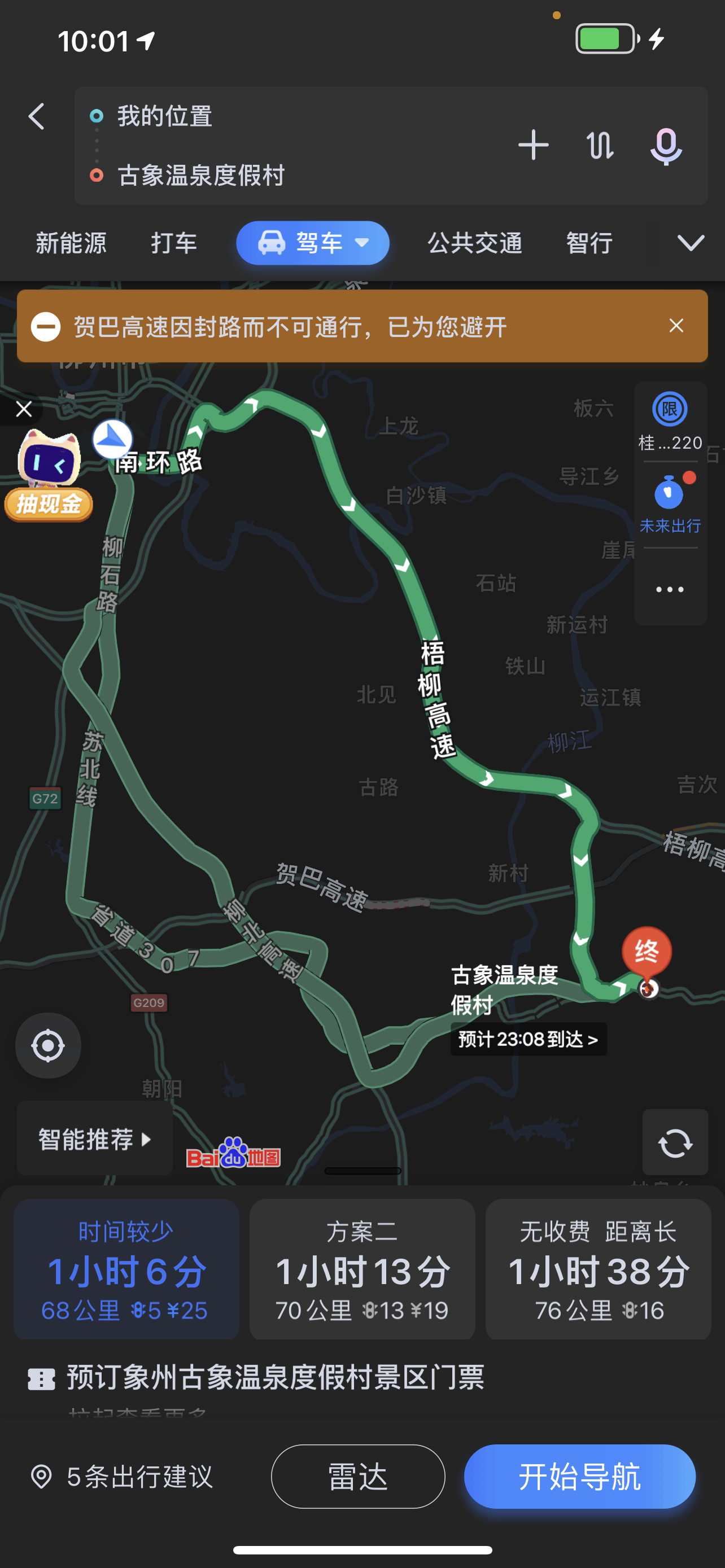This screenshot has width=725, height=1568.
Task: Activate voice input with the microphone
Action: (666, 146)
